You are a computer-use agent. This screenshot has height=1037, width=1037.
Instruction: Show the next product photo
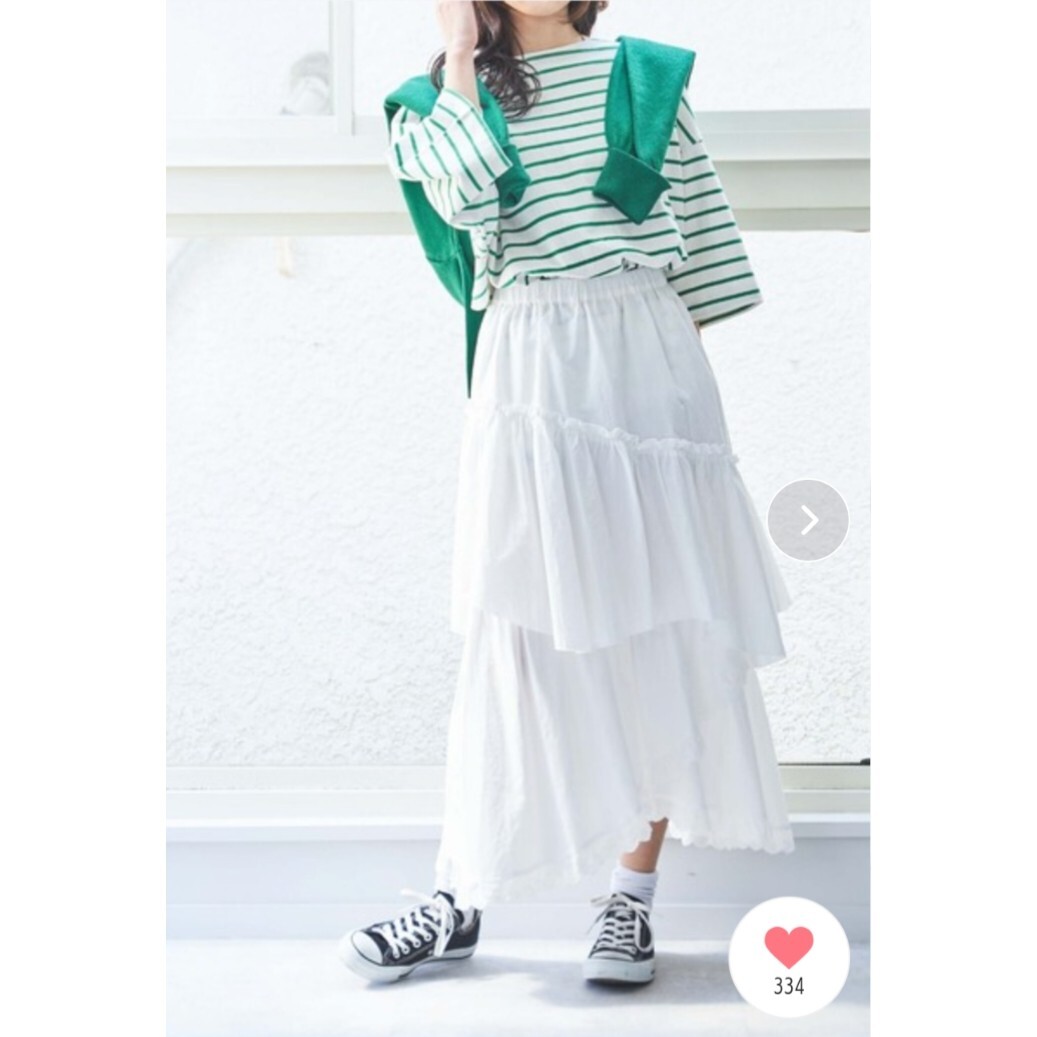point(808,520)
